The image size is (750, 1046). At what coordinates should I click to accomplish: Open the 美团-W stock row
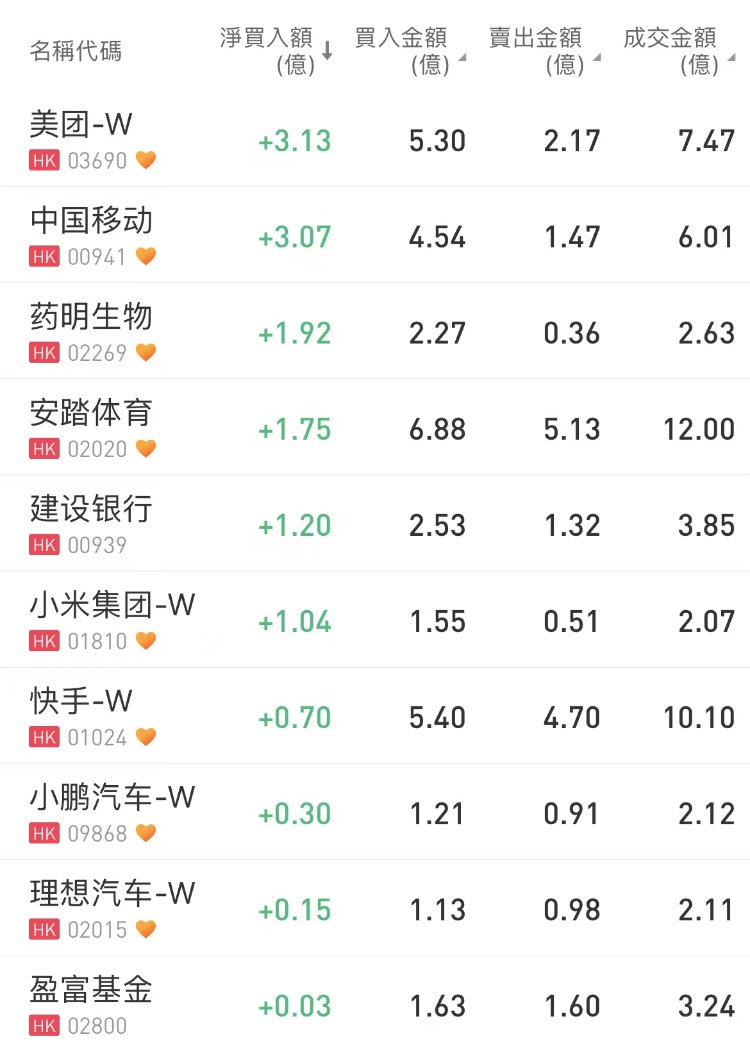coord(82,125)
